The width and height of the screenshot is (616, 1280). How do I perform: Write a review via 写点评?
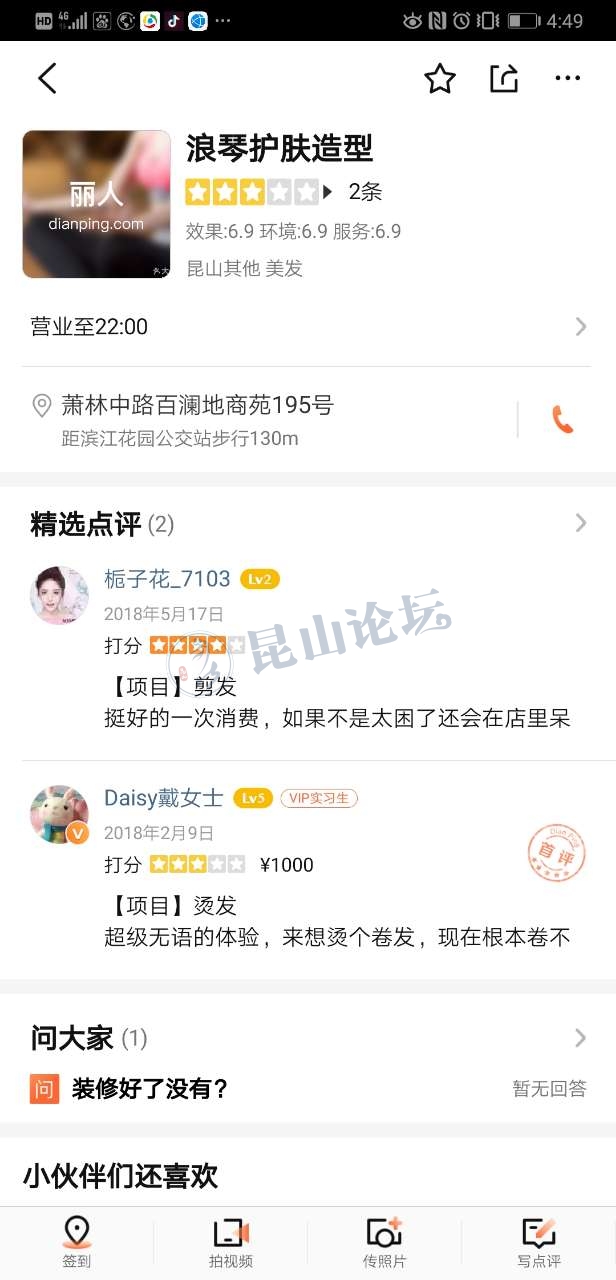pyautogui.click(x=538, y=1242)
